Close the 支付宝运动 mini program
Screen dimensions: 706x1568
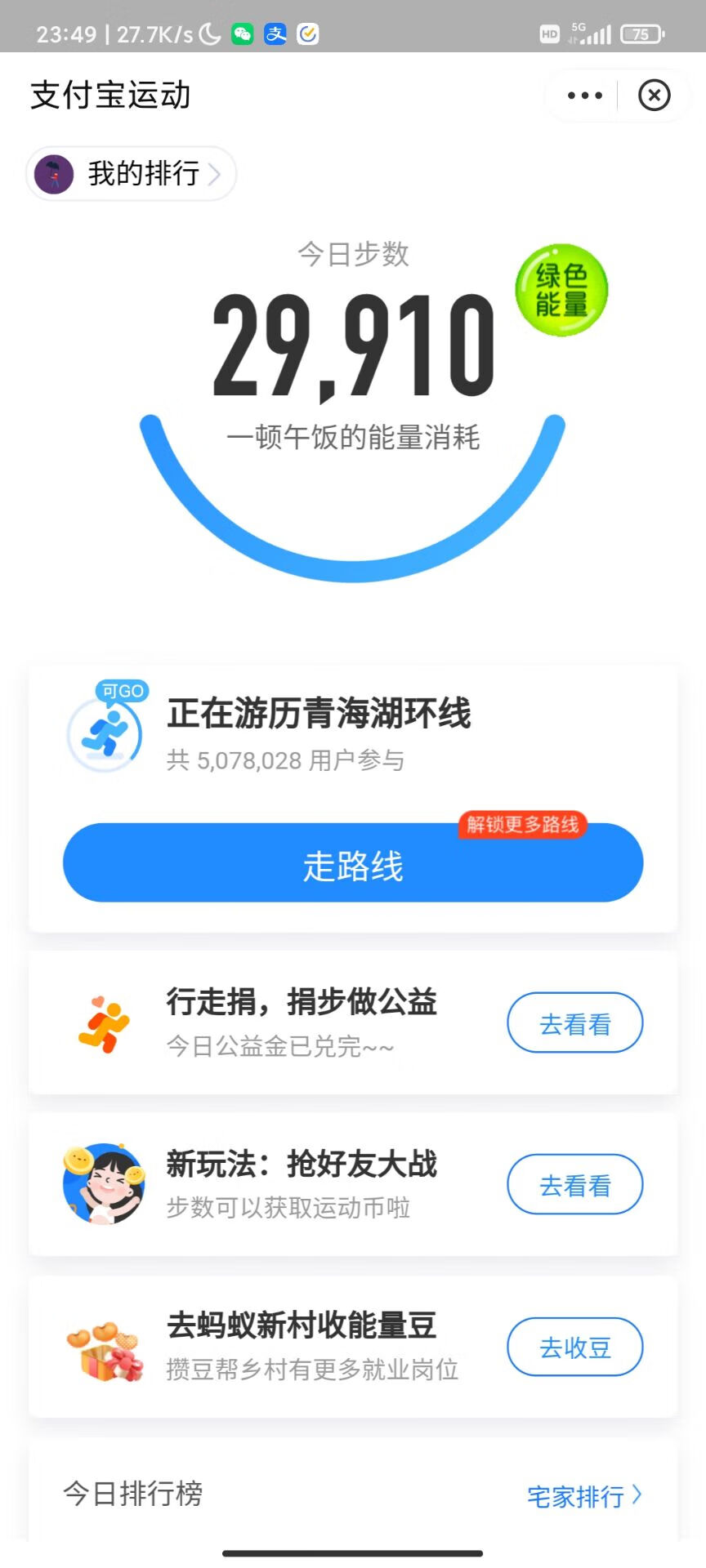(654, 96)
